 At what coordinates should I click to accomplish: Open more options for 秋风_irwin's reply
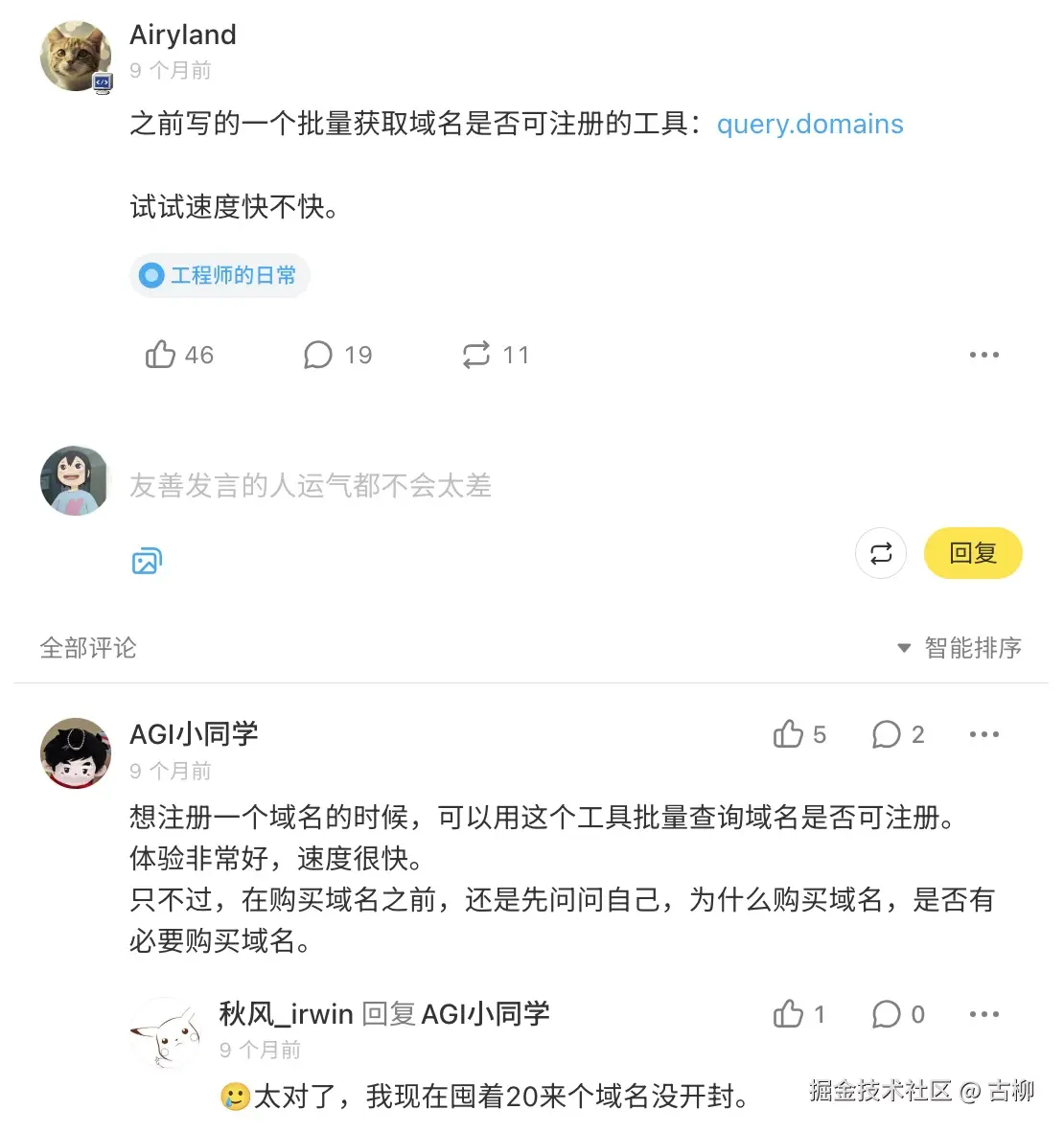pos(983,1014)
